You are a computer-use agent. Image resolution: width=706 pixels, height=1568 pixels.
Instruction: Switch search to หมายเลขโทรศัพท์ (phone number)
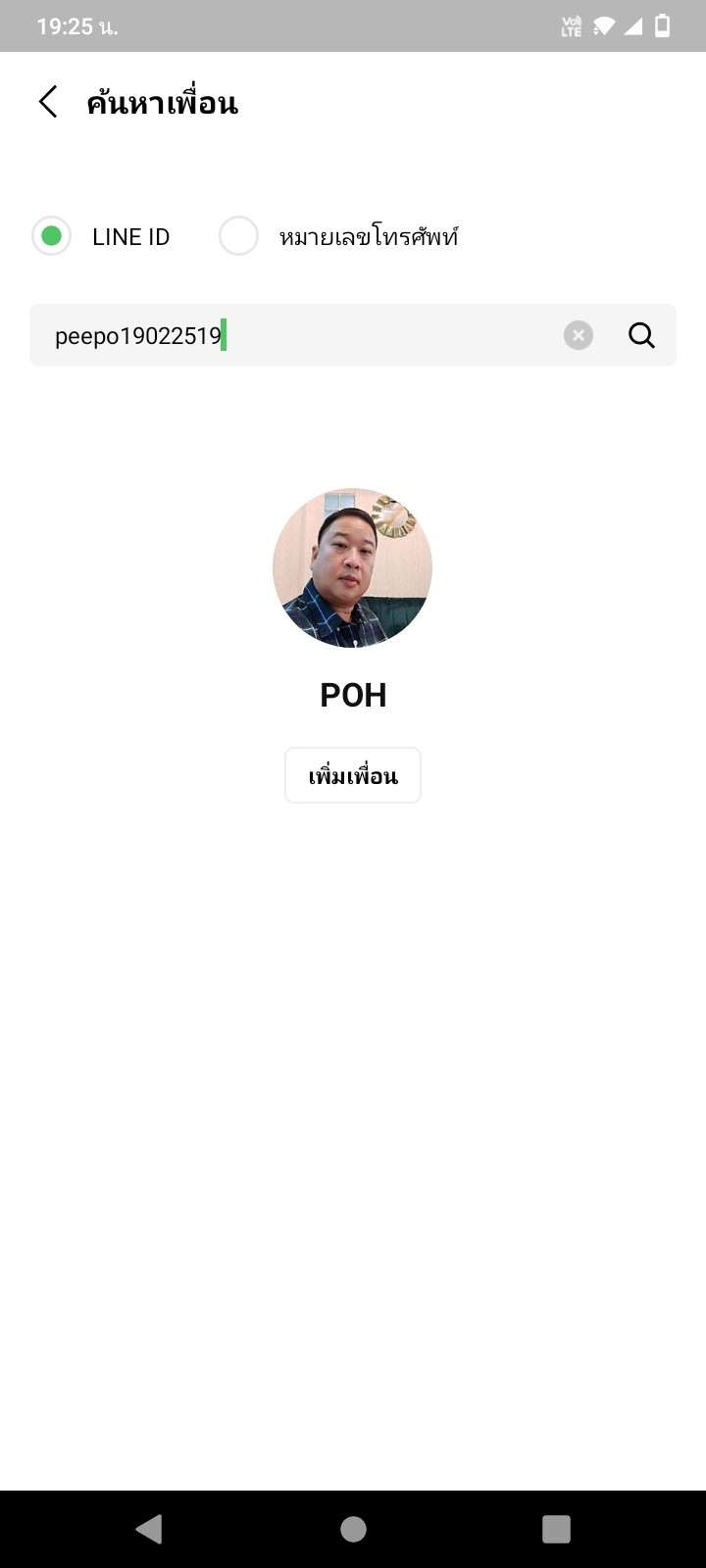[238, 236]
